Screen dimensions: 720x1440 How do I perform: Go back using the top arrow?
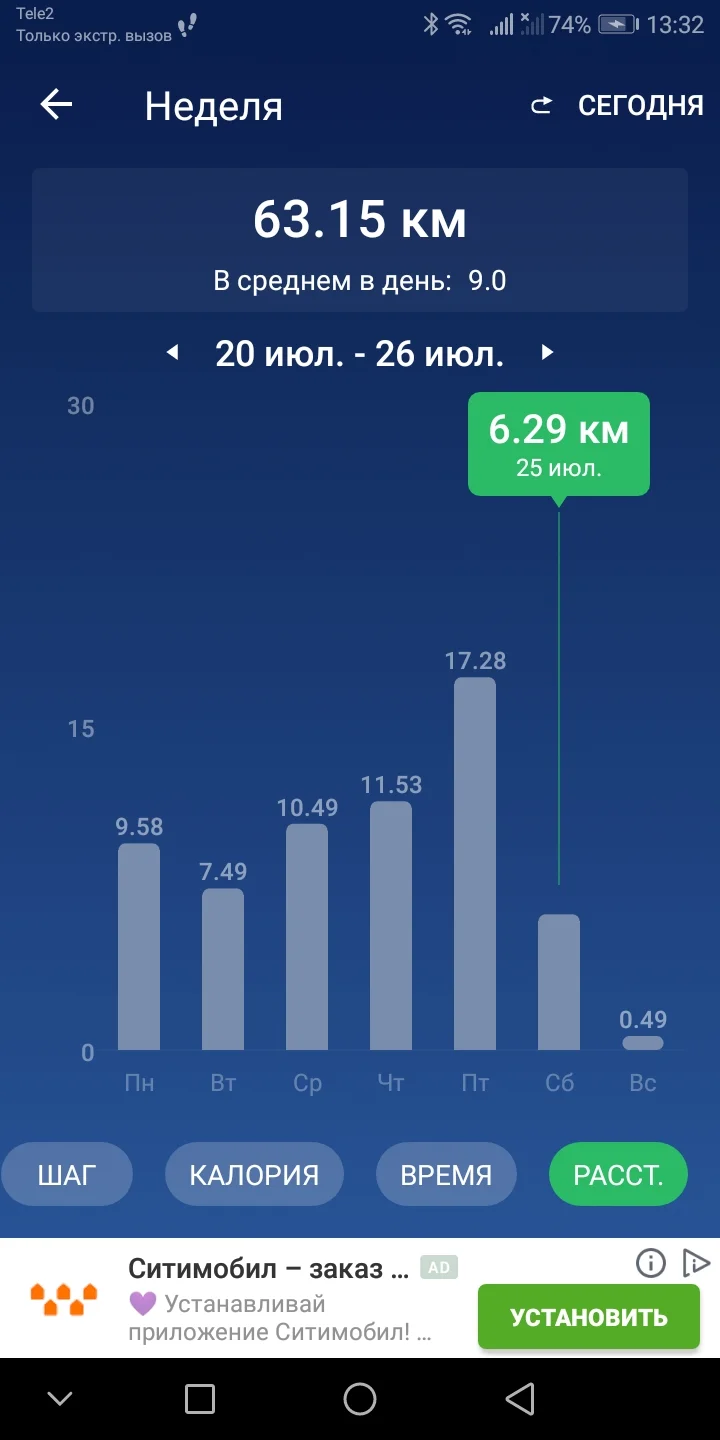click(x=57, y=105)
